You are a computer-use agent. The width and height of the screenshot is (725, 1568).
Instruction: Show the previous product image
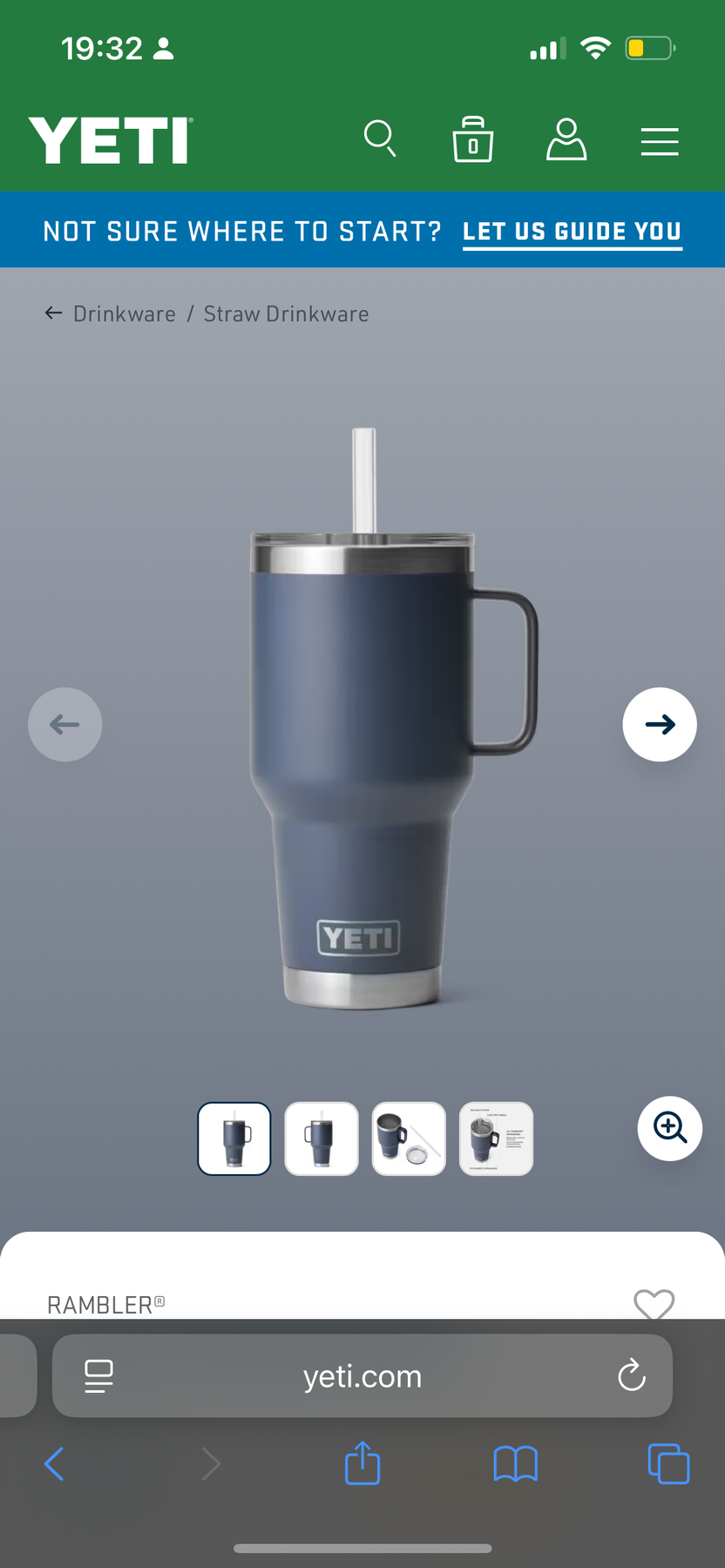pos(65,725)
